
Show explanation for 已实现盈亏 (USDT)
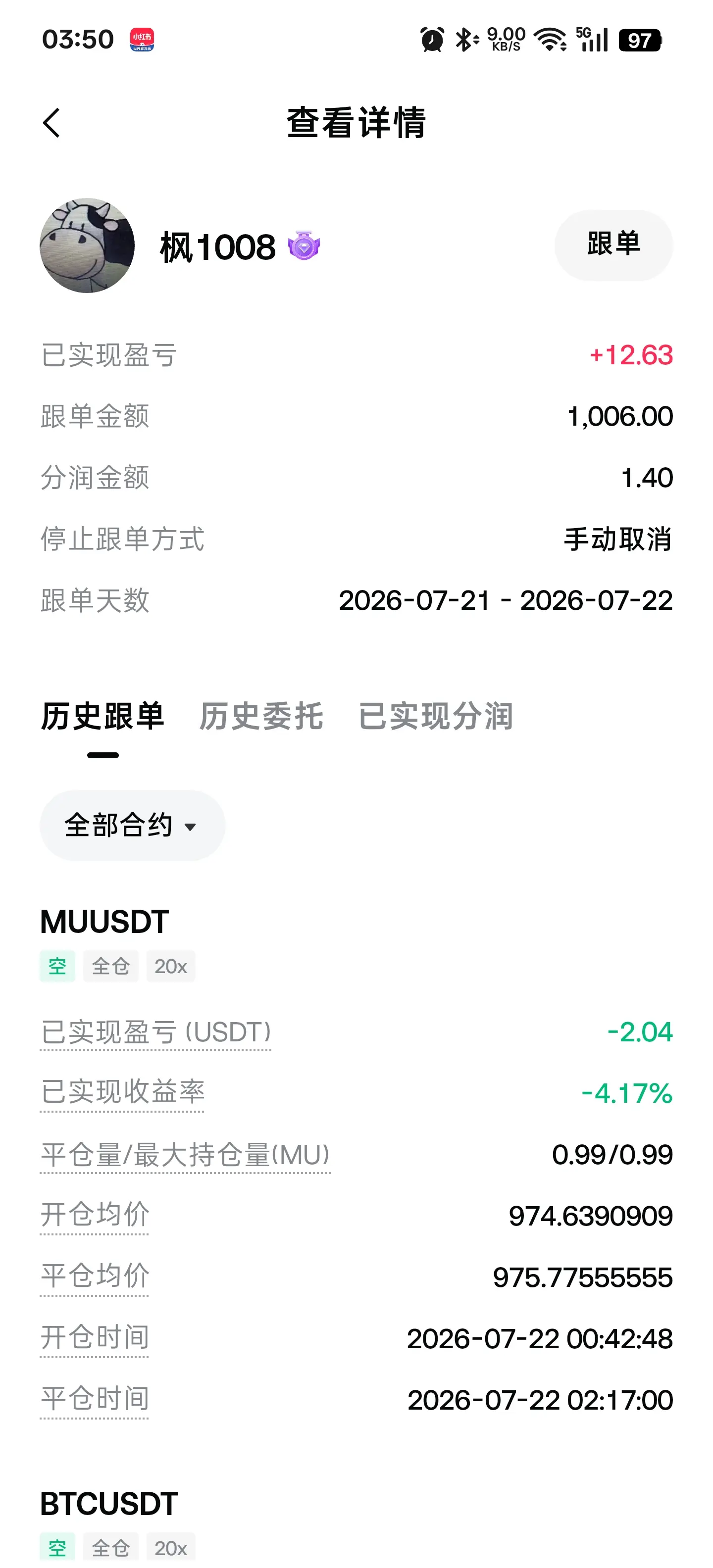click(156, 1032)
